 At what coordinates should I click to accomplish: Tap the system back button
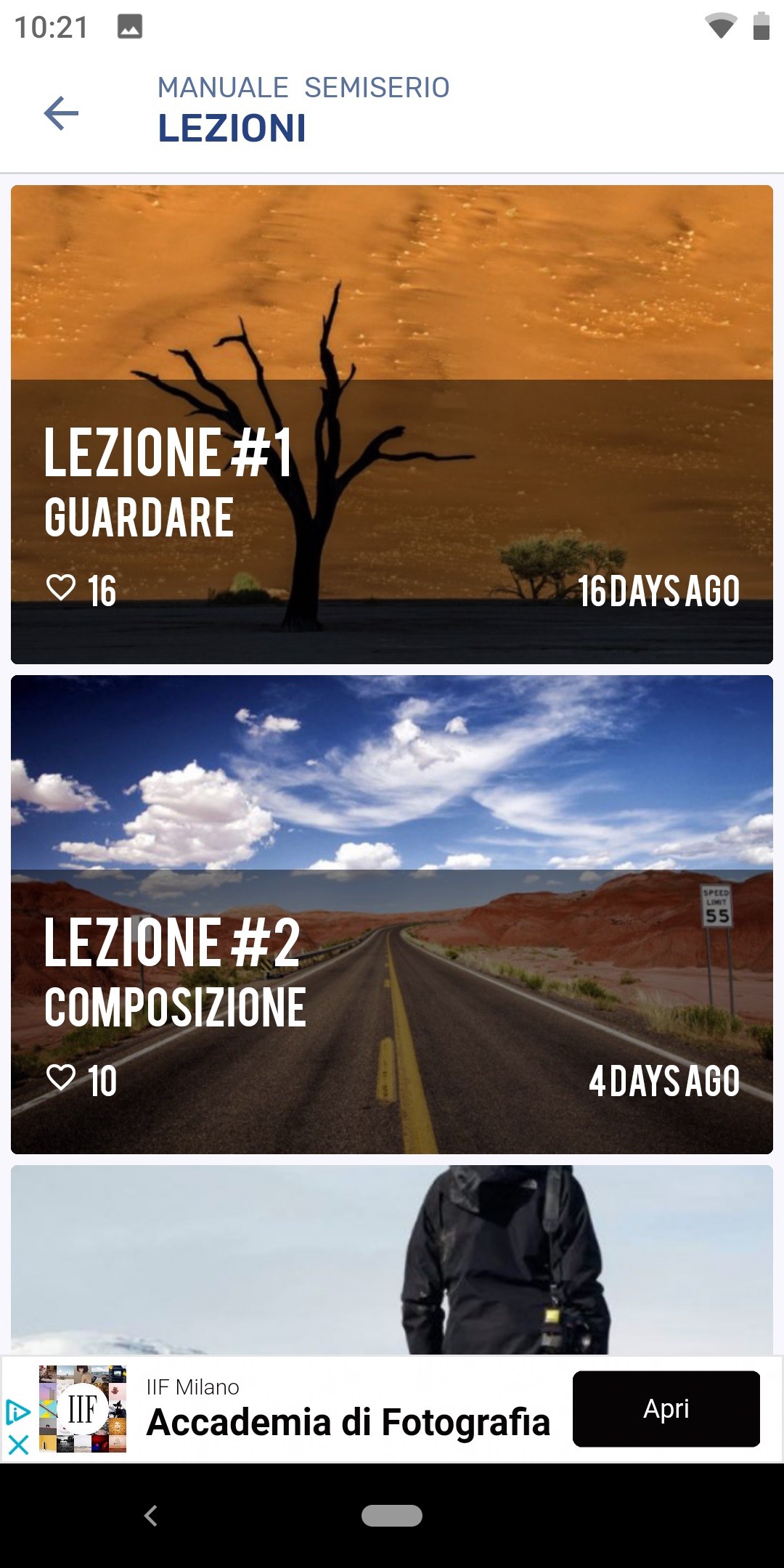tap(151, 1516)
